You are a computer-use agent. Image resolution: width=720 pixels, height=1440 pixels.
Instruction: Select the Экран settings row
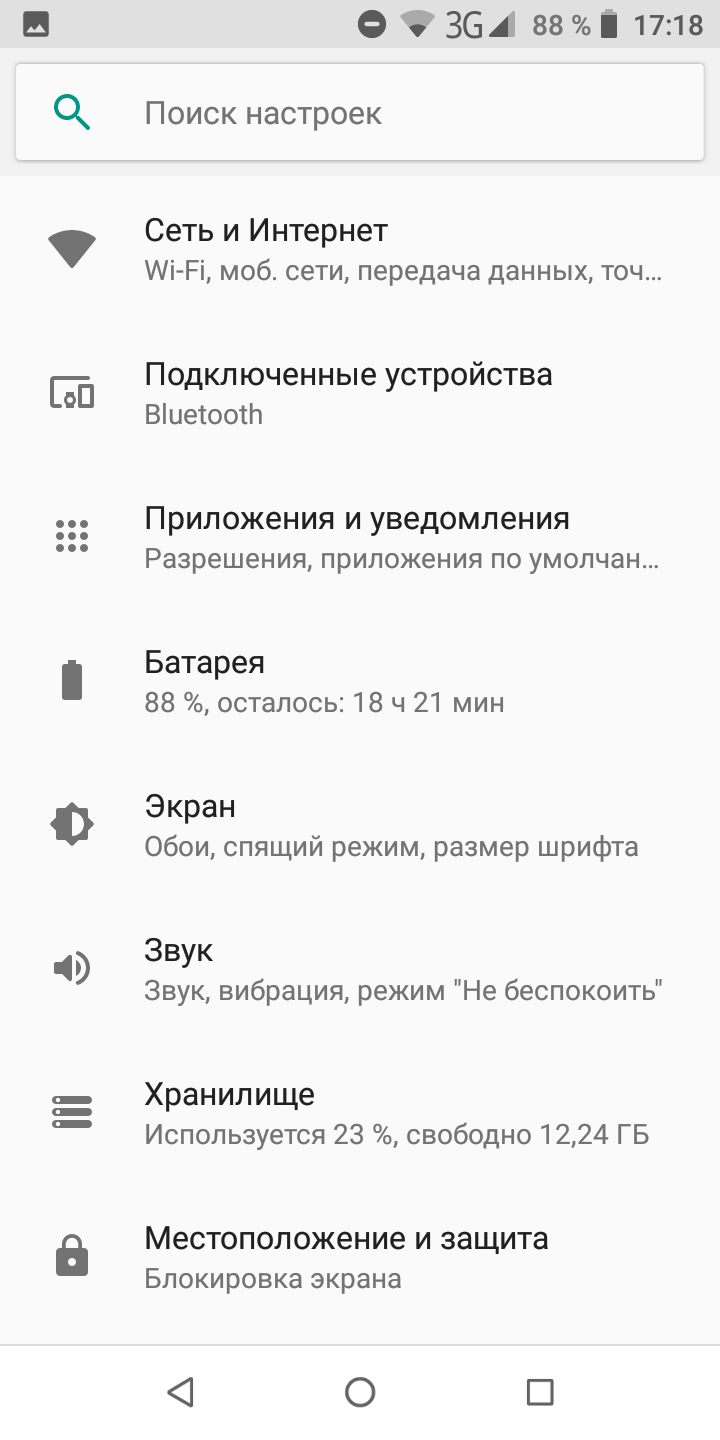[x=360, y=825]
